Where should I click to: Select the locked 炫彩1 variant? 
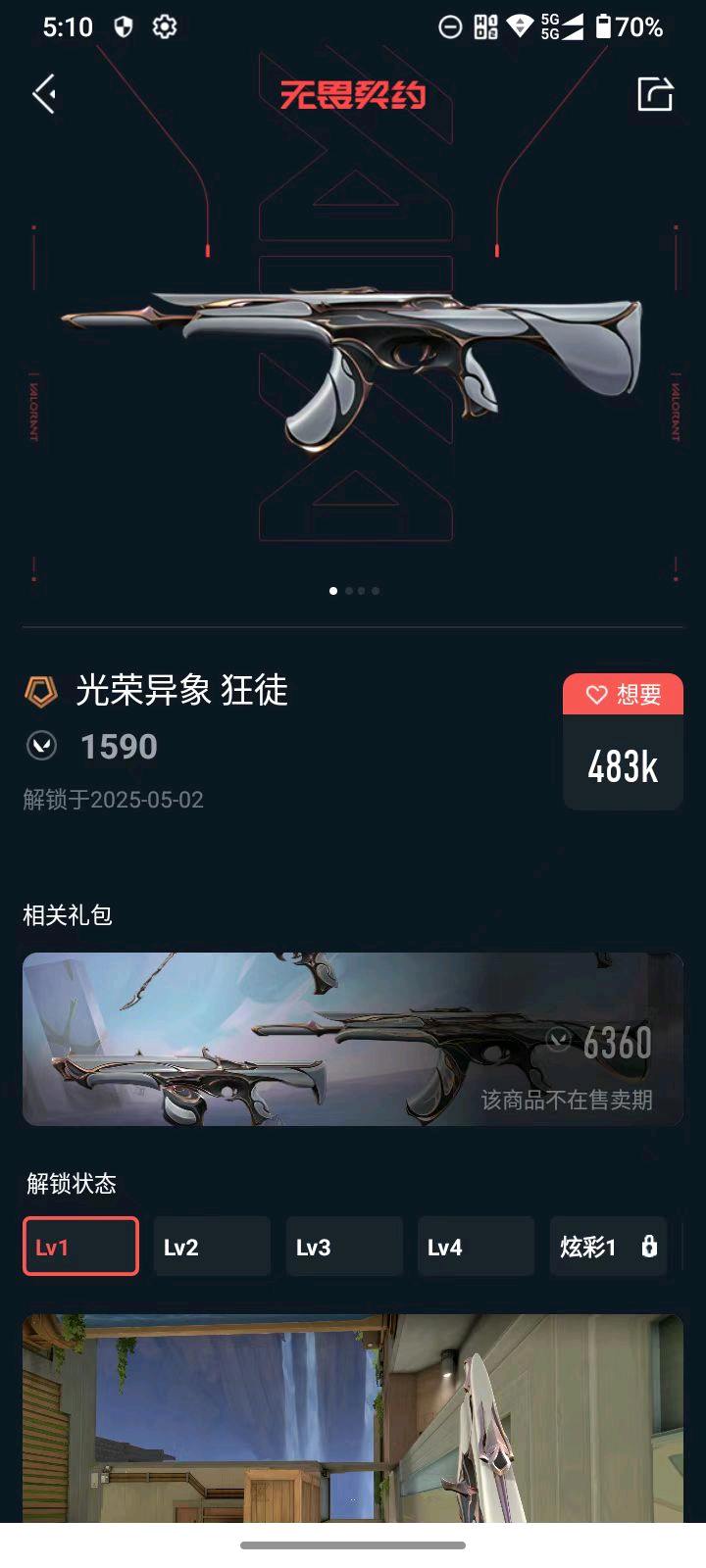pos(608,1247)
